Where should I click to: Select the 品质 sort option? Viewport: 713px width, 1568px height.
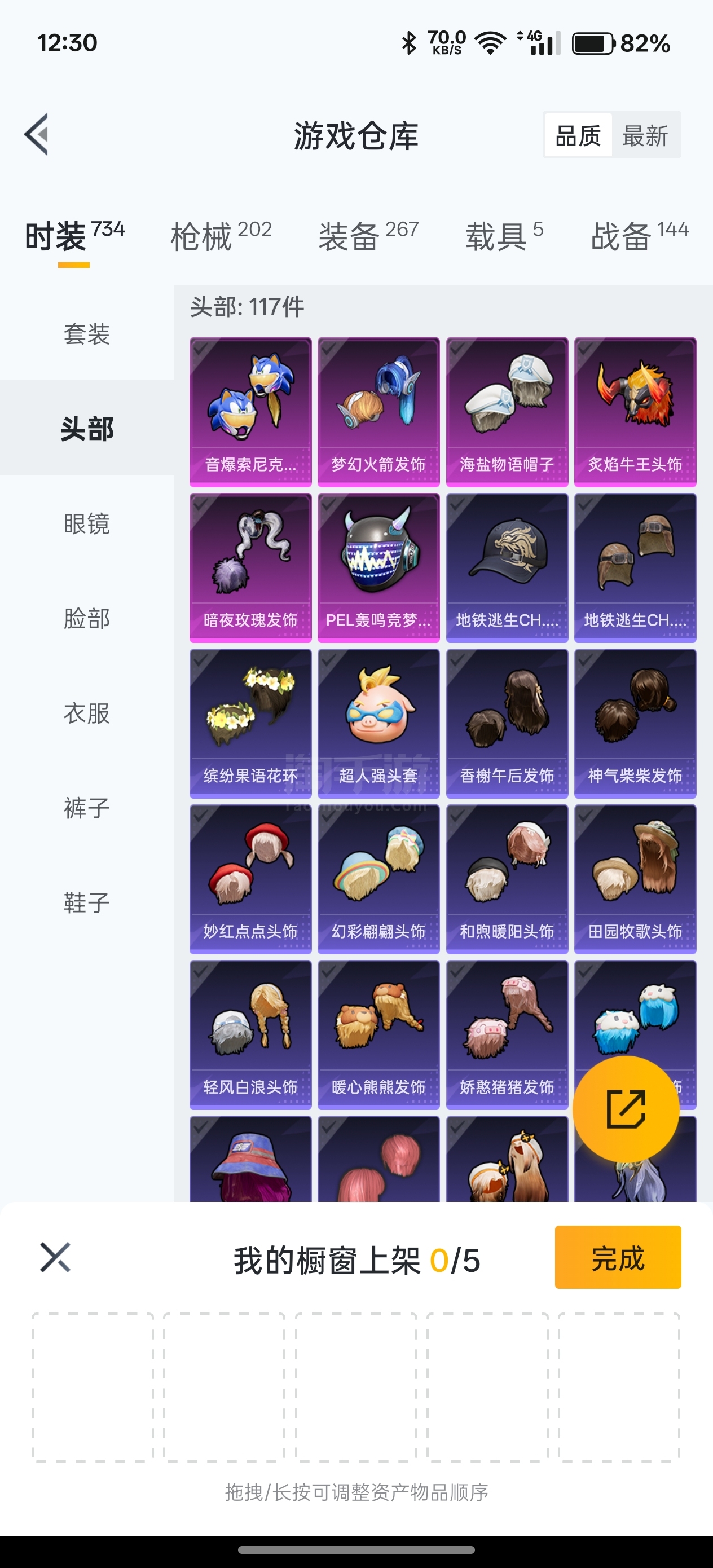[578, 135]
